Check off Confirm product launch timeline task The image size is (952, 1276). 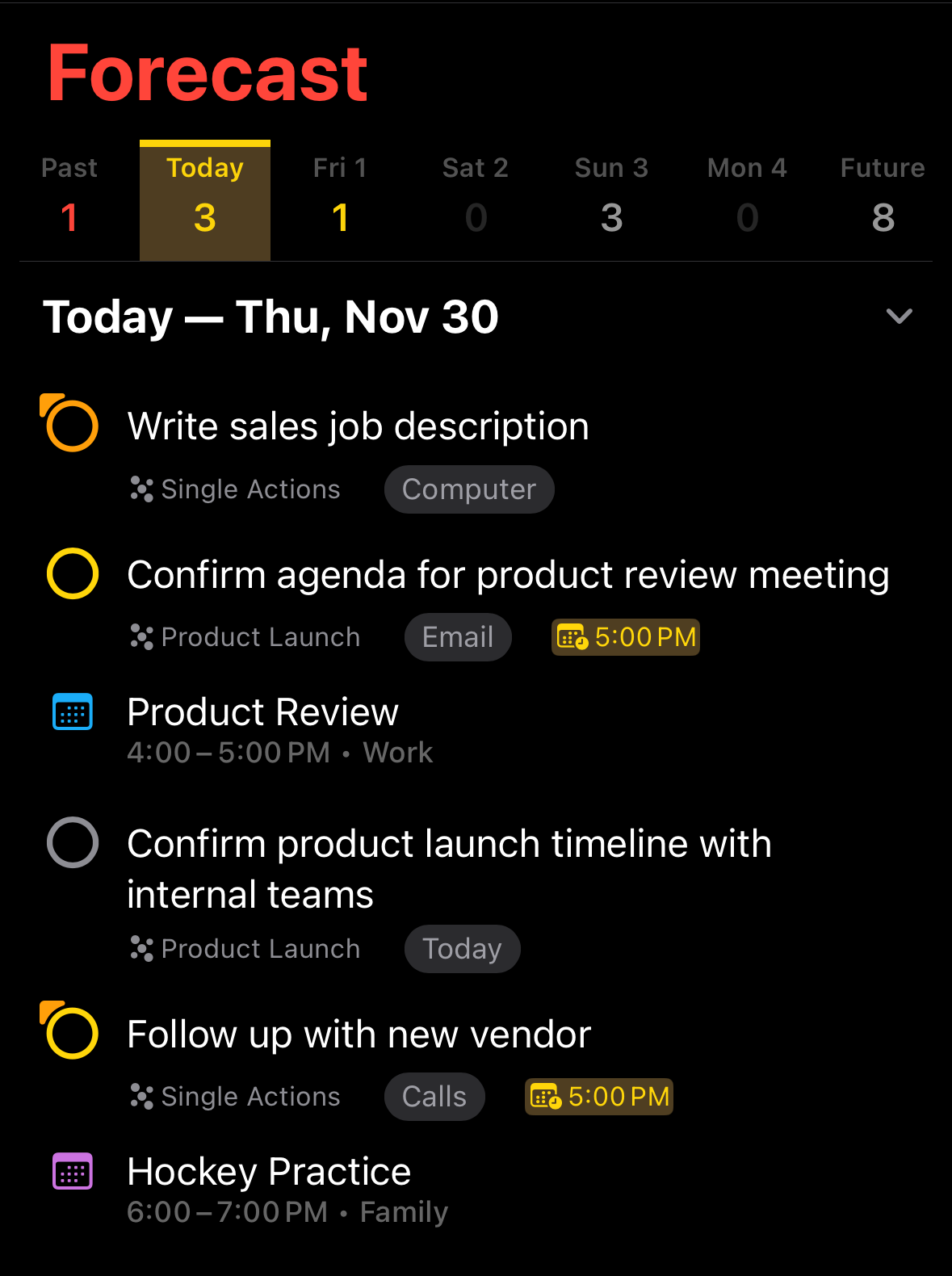coord(73,842)
